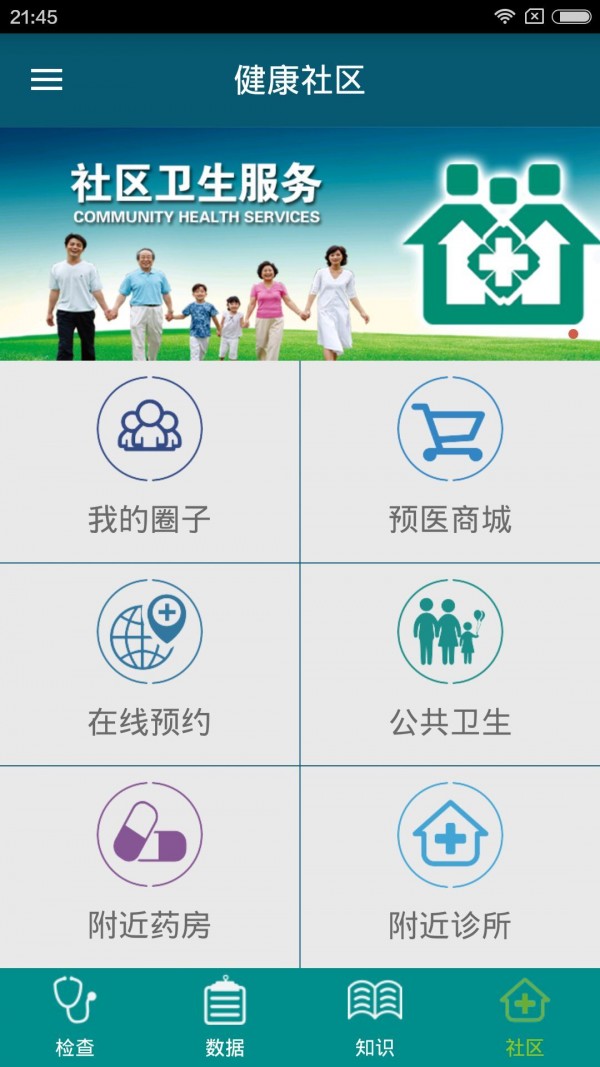Open the hamburger drawer menu

click(46, 80)
